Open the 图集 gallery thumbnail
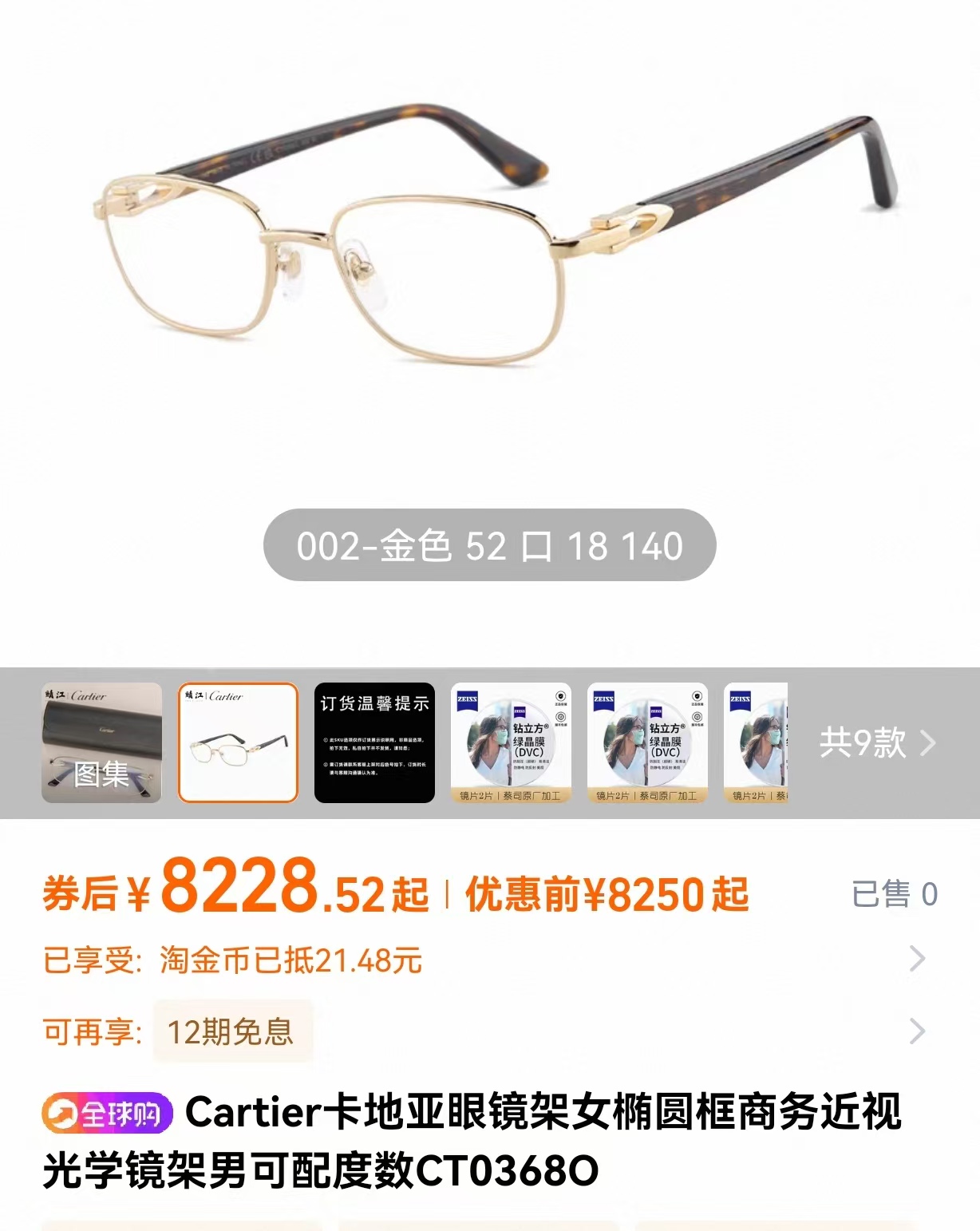 point(101,742)
